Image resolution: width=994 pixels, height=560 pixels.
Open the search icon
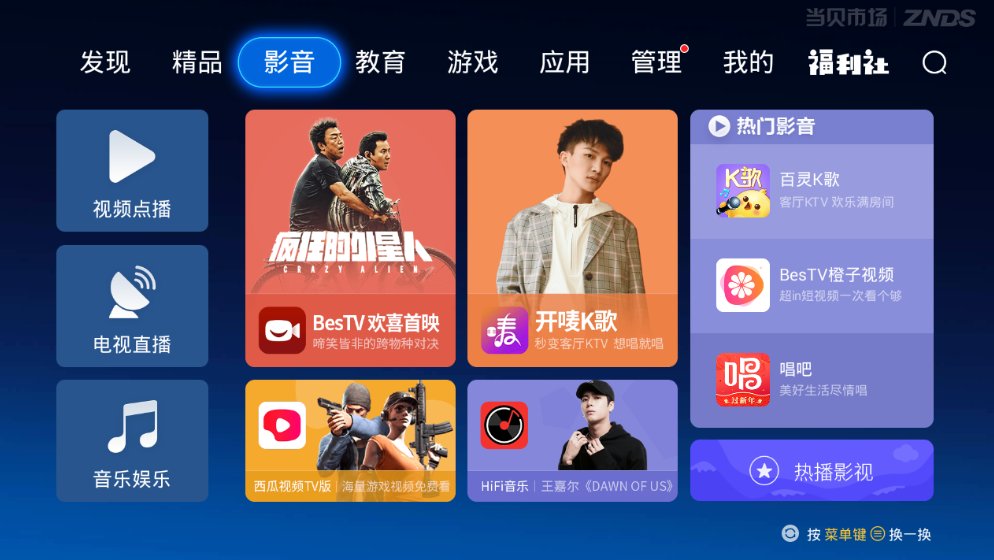click(x=934, y=63)
